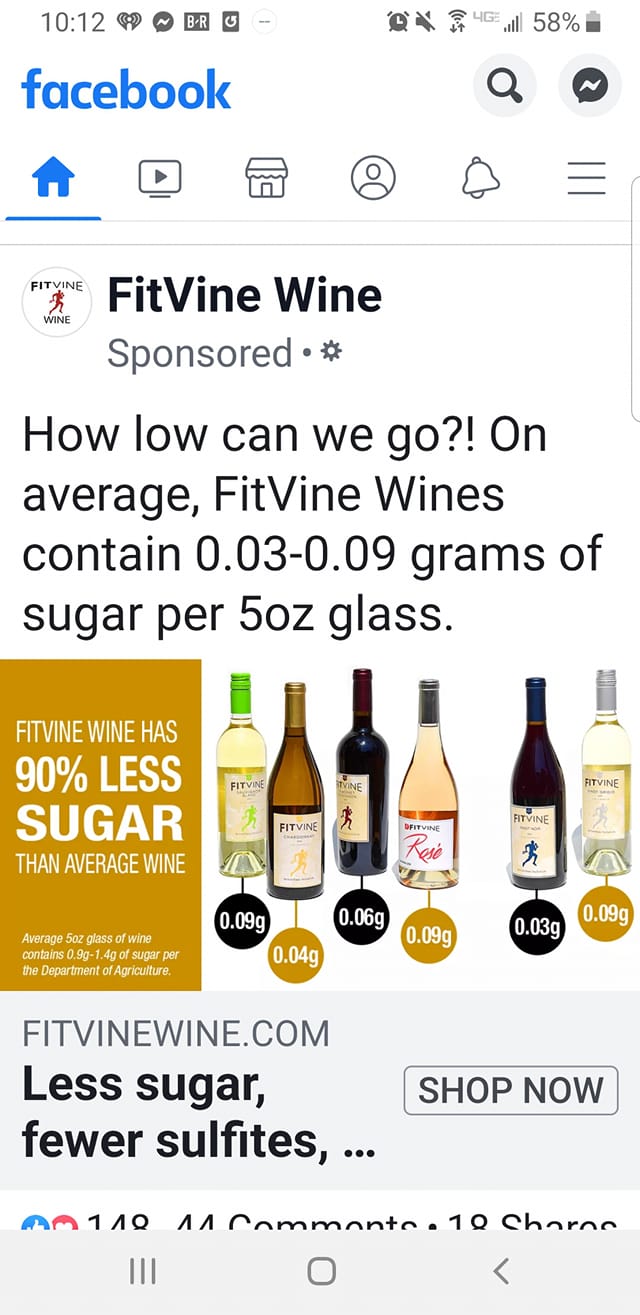Image resolution: width=640 pixels, height=1315 pixels.
Task: Open the hamburger menu tab
Action: (x=586, y=179)
